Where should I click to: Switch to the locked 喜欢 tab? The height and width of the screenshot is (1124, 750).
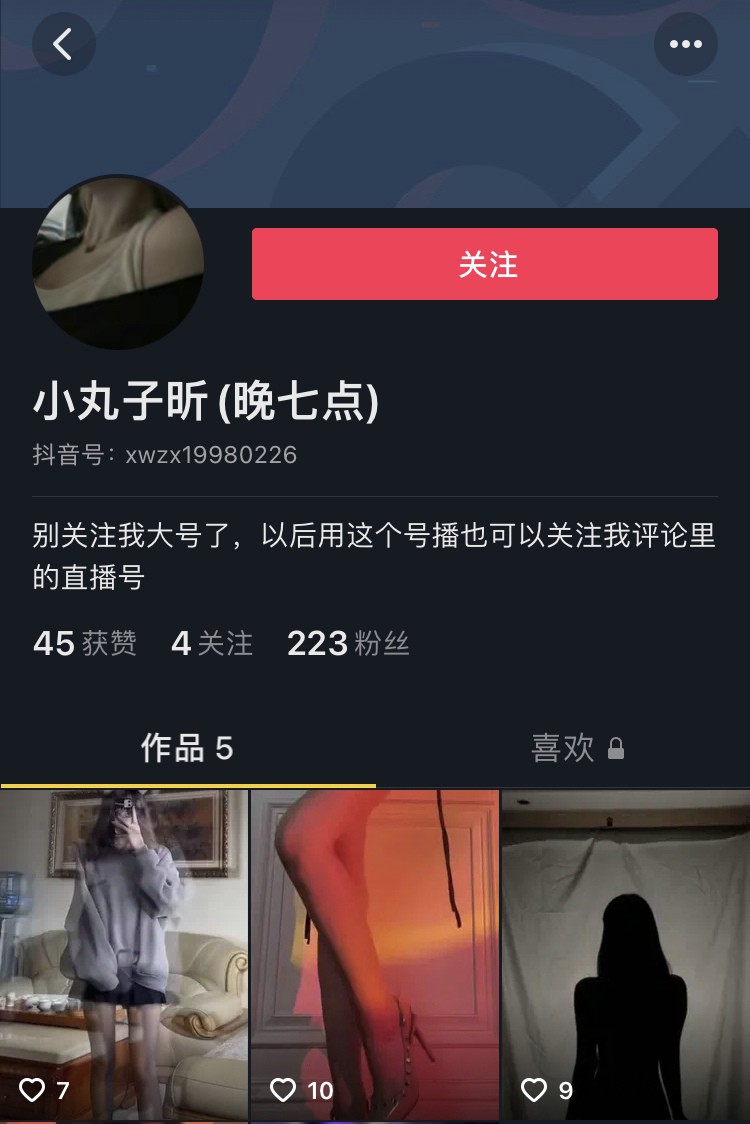click(577, 748)
